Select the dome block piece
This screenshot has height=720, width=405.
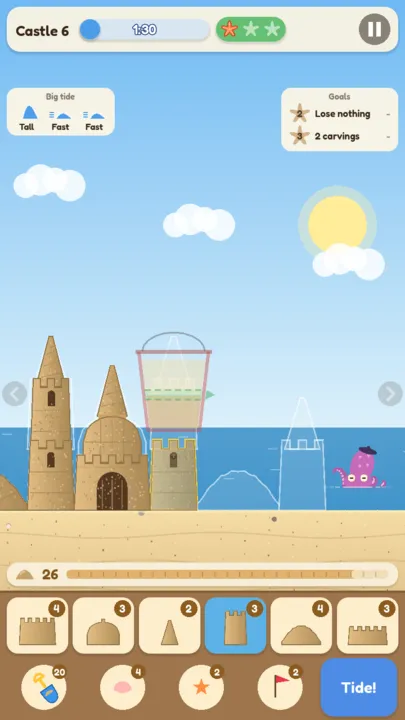(103, 625)
